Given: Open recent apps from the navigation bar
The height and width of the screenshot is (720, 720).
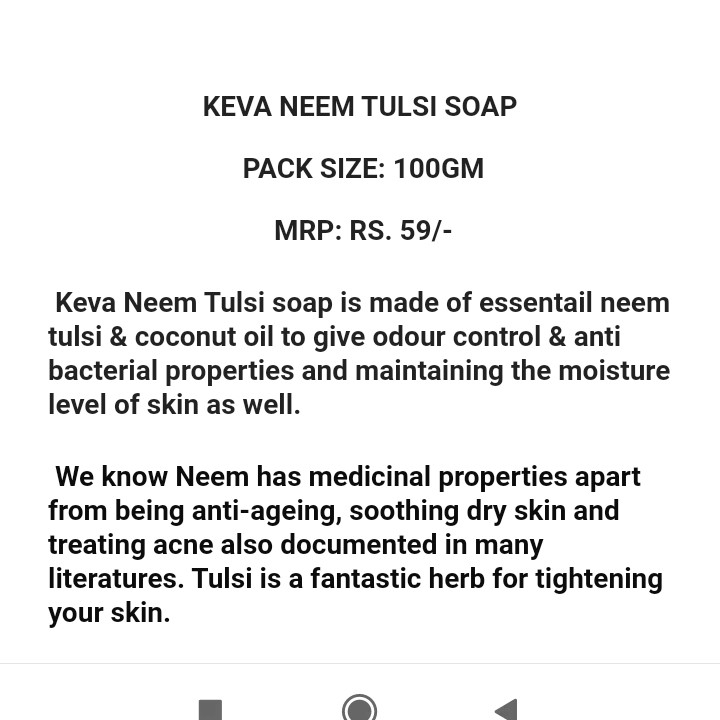Looking at the screenshot, I should 210,709.
